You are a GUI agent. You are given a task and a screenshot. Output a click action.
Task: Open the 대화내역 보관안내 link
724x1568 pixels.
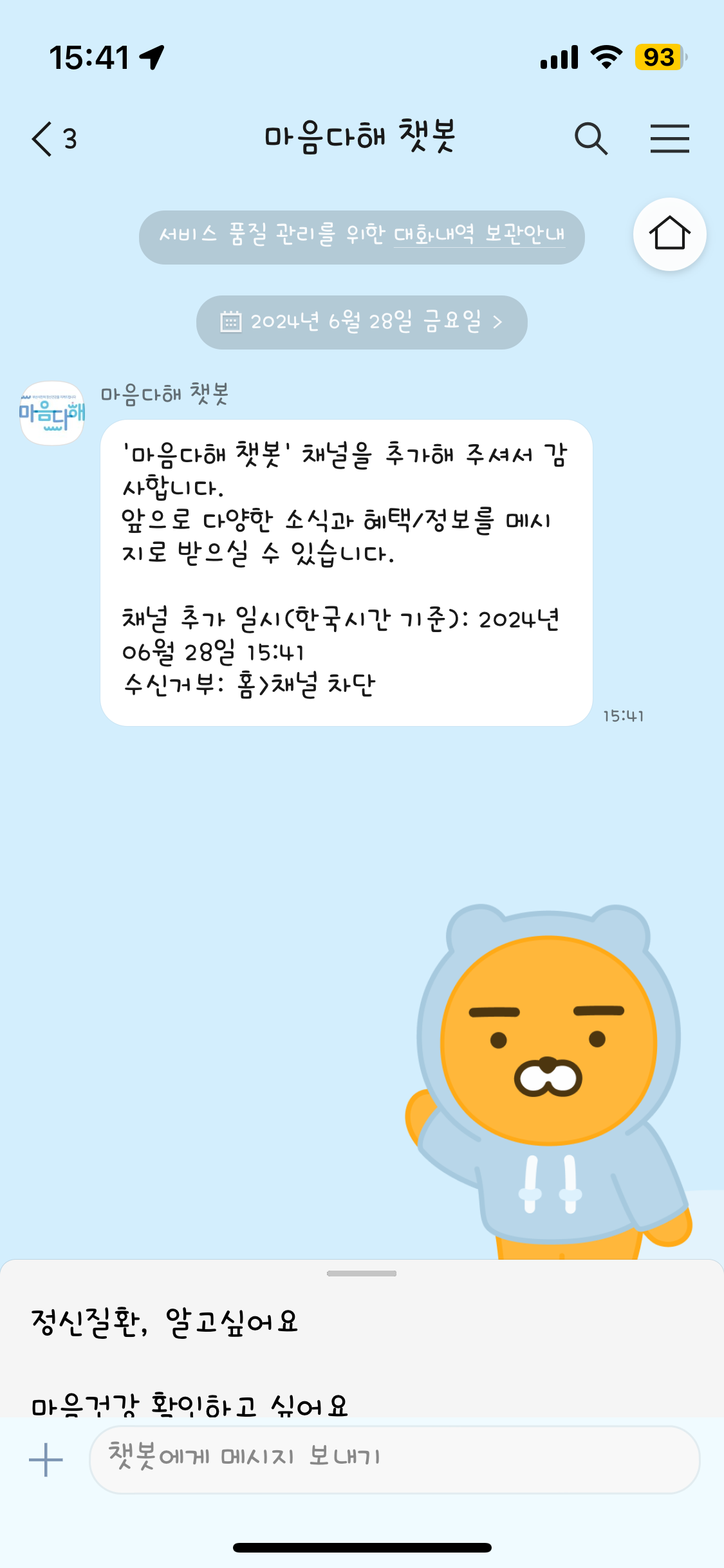[479, 235]
